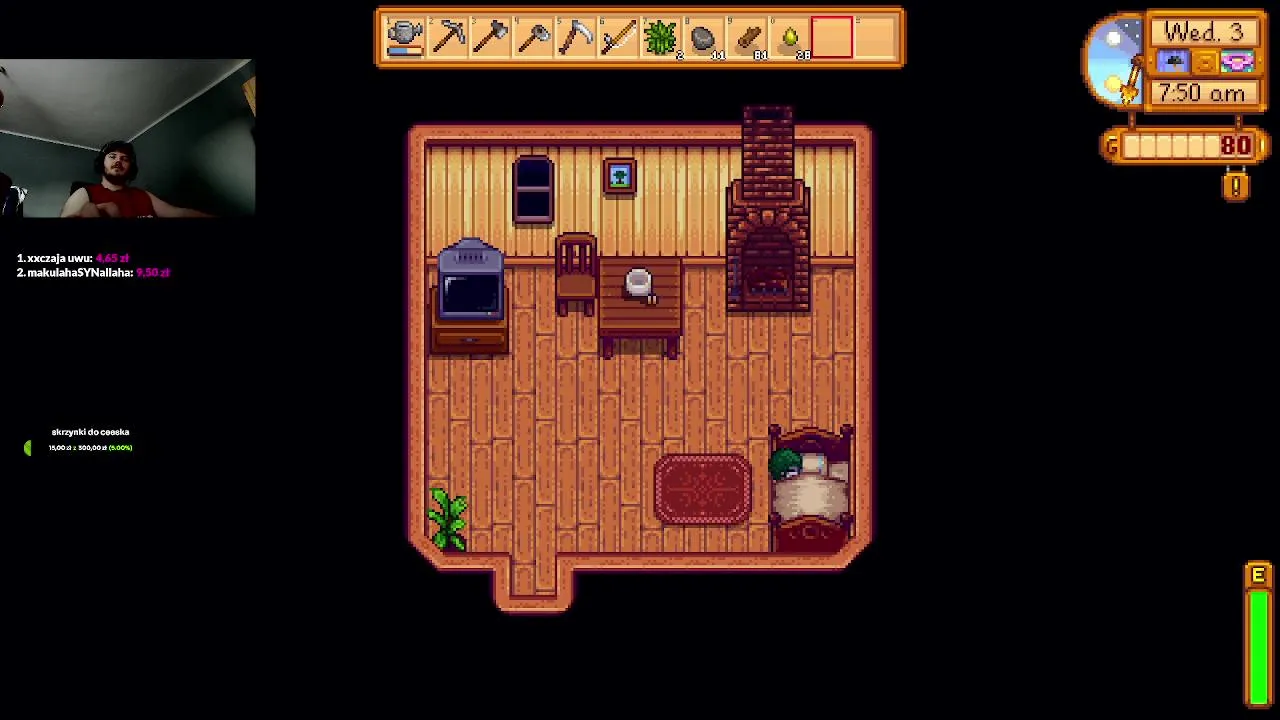Select the sword in the toolbar
The height and width of the screenshot is (720, 1280).
point(619,39)
